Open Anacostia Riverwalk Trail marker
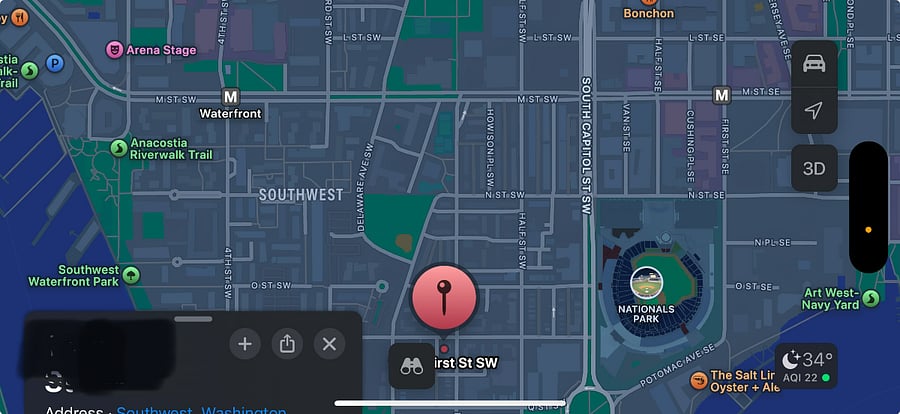 coord(119,148)
